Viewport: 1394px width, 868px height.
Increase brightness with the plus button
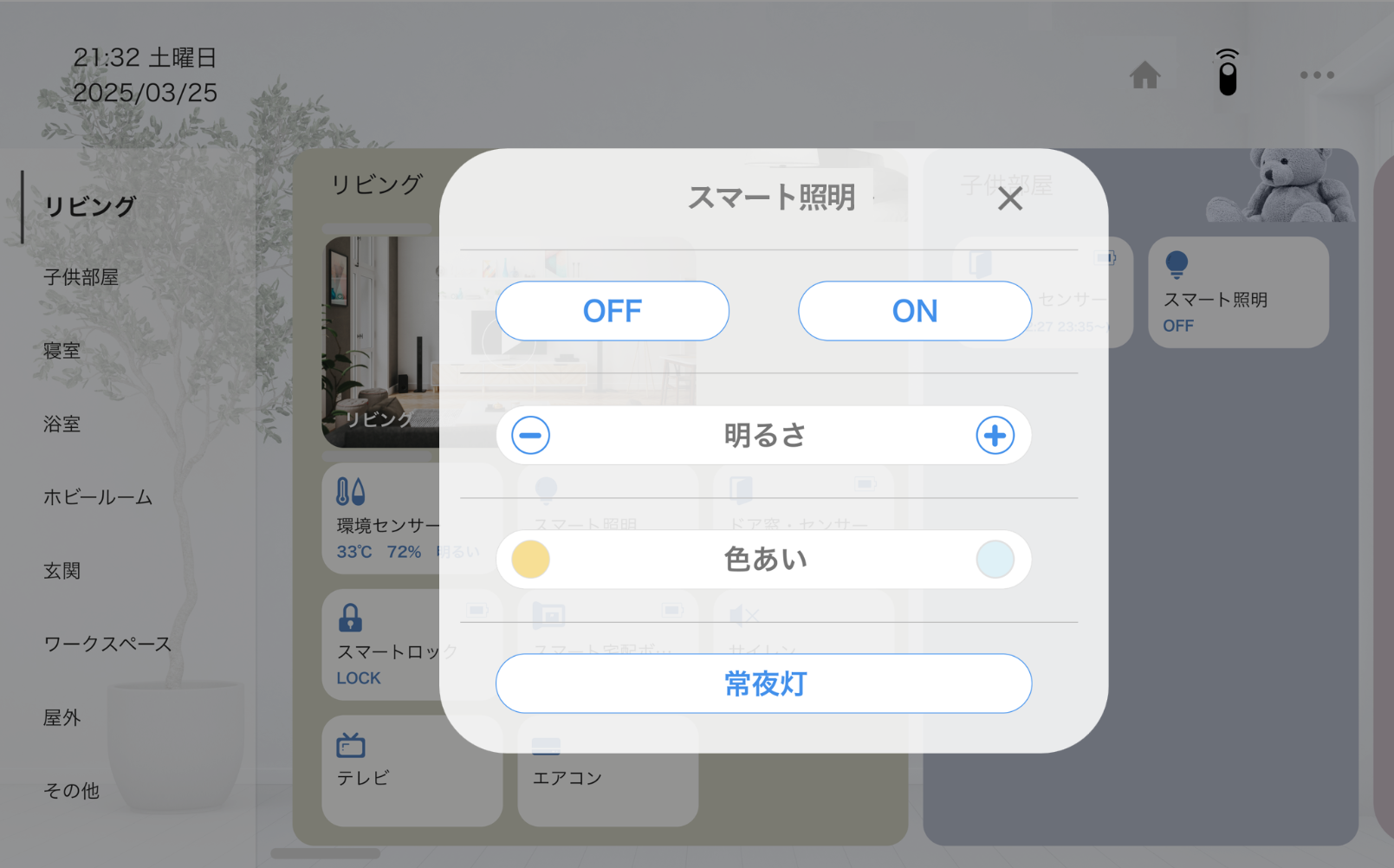pyautogui.click(x=995, y=435)
